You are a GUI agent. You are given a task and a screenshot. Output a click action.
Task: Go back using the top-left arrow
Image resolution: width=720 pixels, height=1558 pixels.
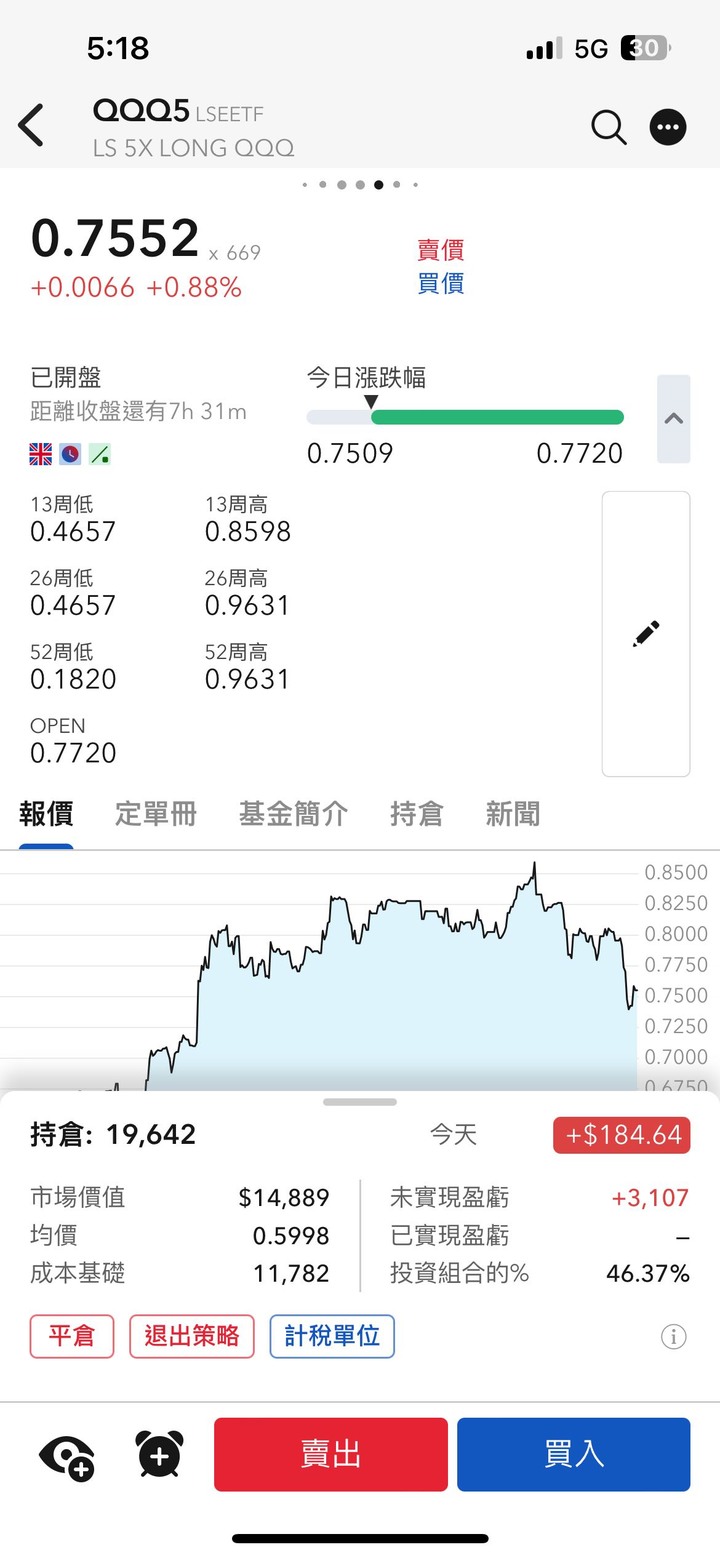31,127
